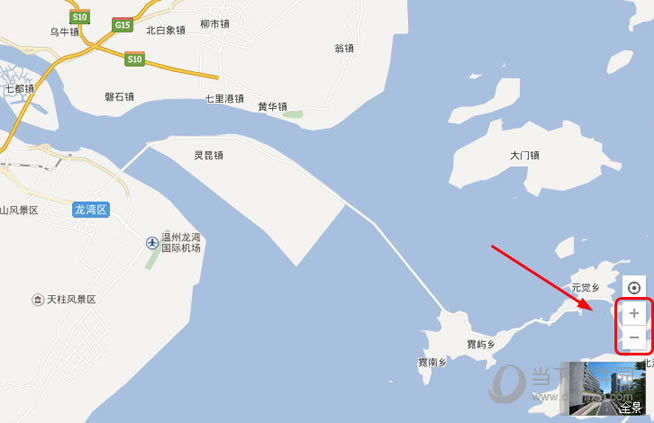Center map on my location

pos(634,287)
